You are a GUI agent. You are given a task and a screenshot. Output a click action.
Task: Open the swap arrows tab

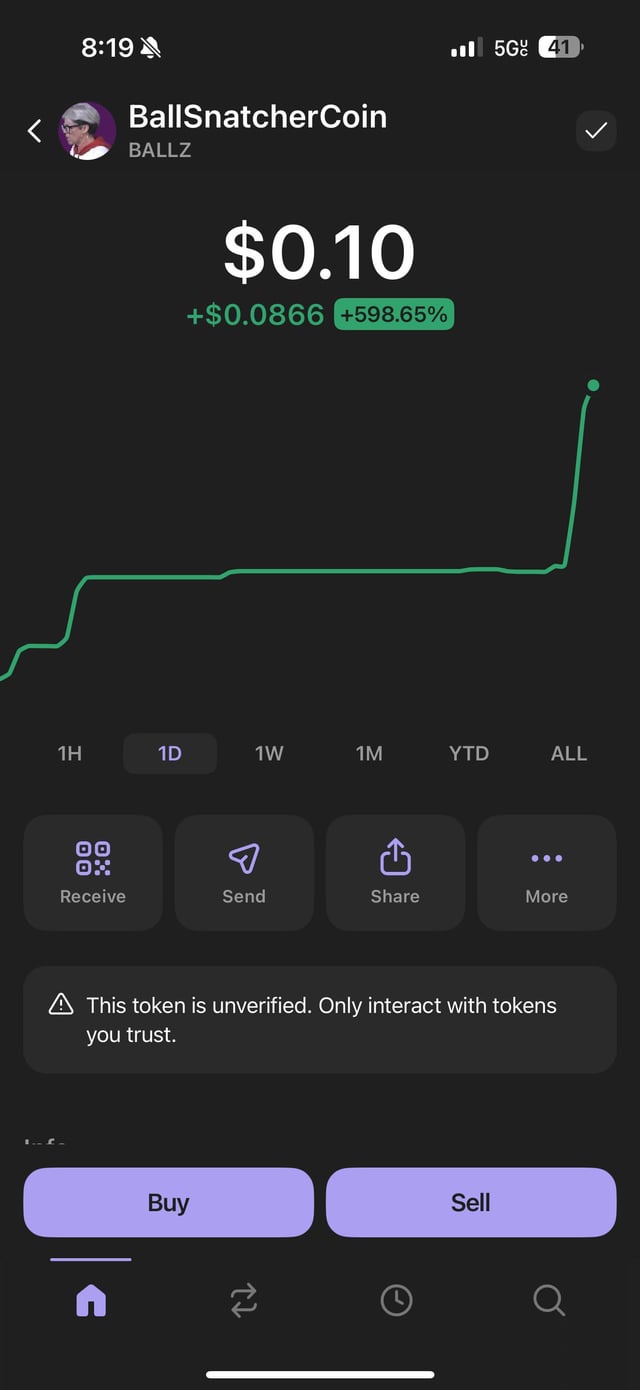point(244,1300)
